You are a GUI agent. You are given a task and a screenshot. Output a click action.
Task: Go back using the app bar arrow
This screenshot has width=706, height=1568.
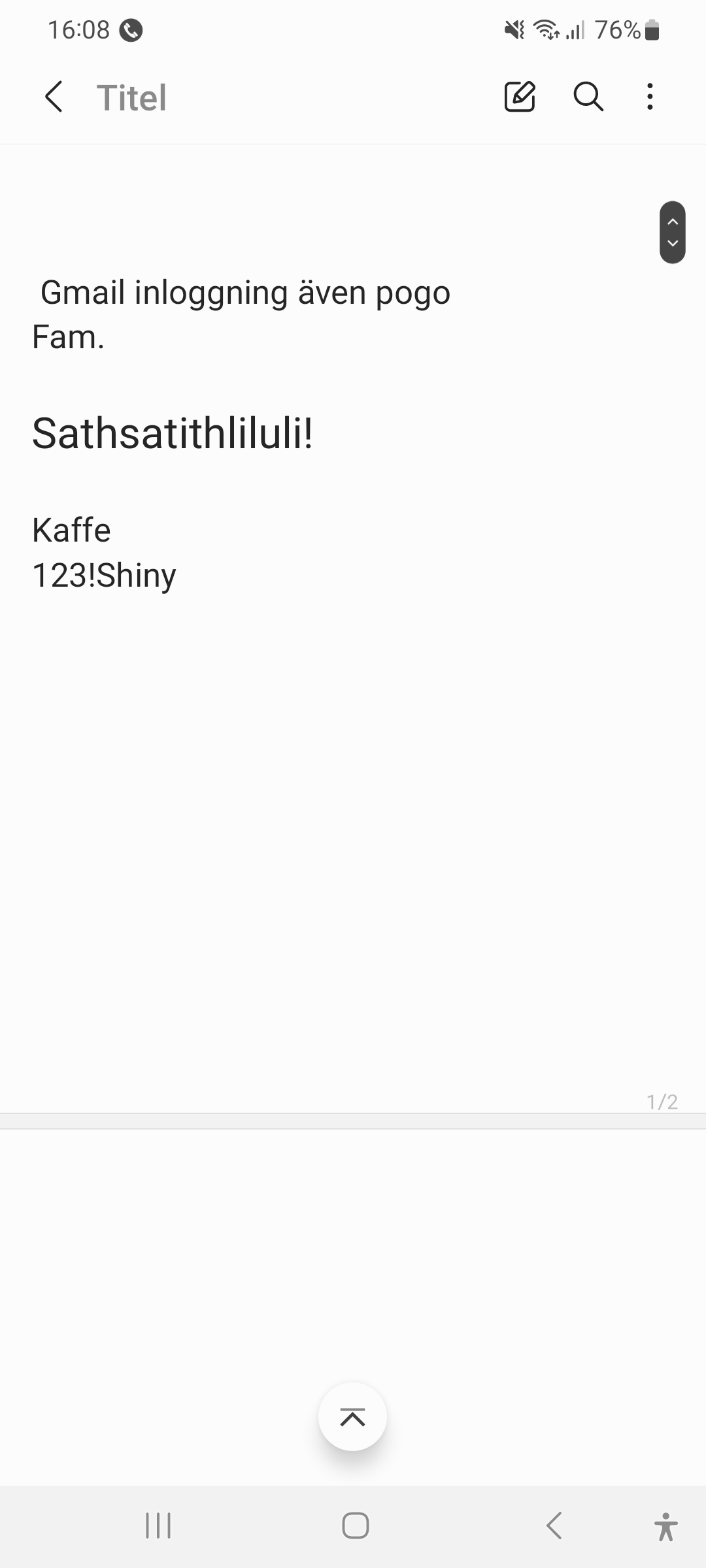click(54, 97)
